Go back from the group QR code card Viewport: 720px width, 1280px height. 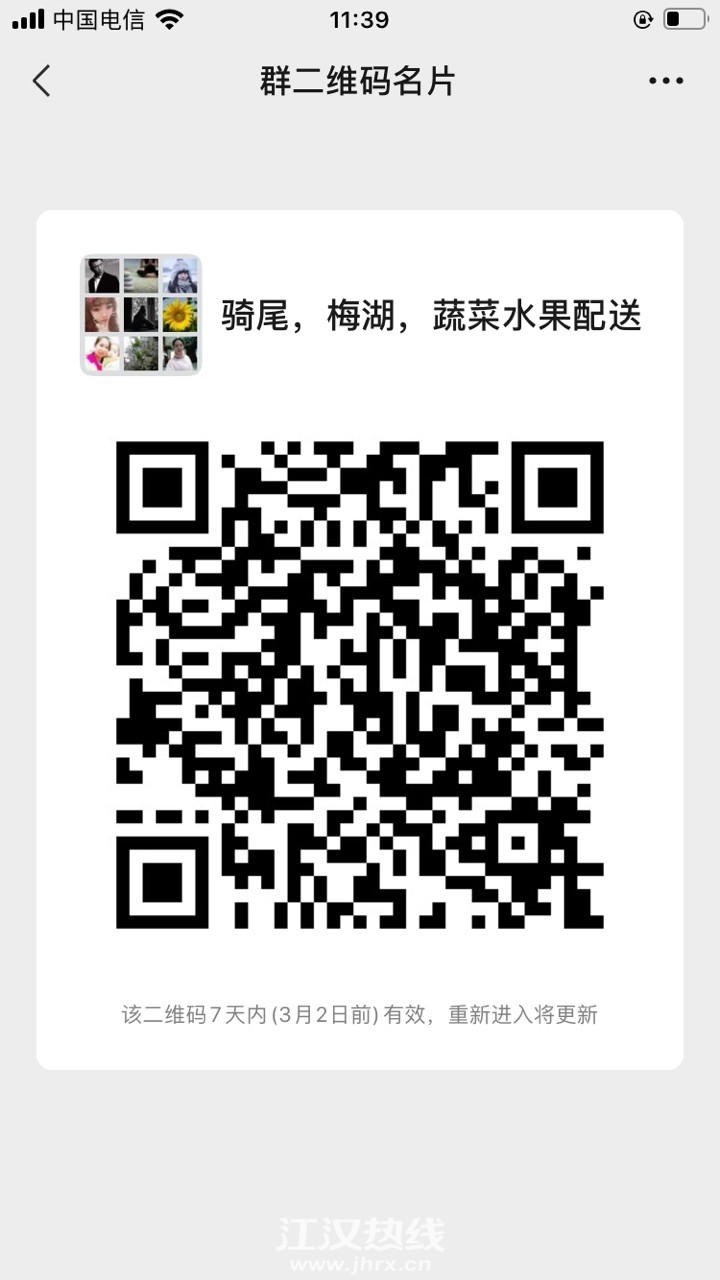coord(41,81)
